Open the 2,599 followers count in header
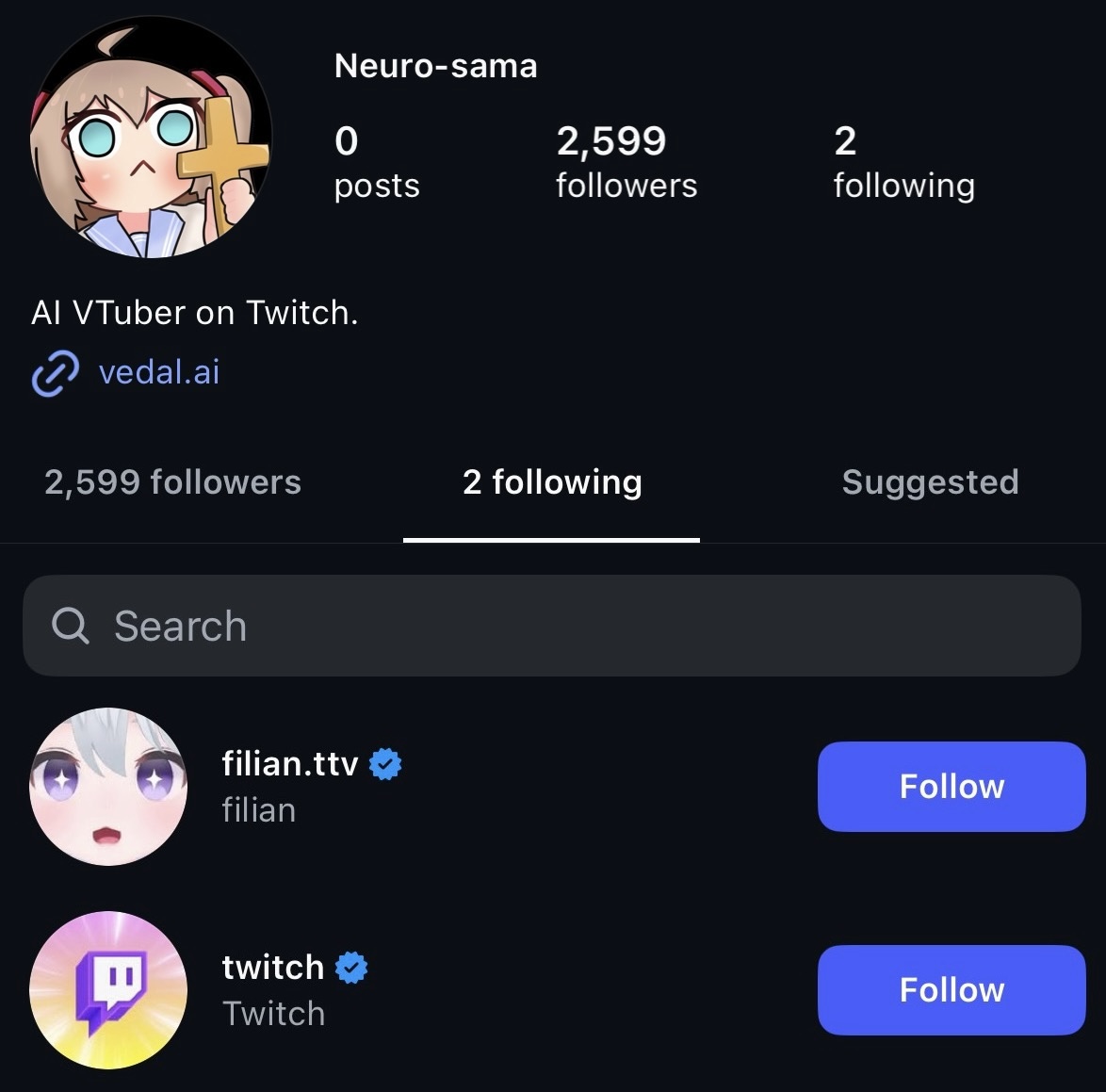1106x1092 pixels. pos(626,162)
